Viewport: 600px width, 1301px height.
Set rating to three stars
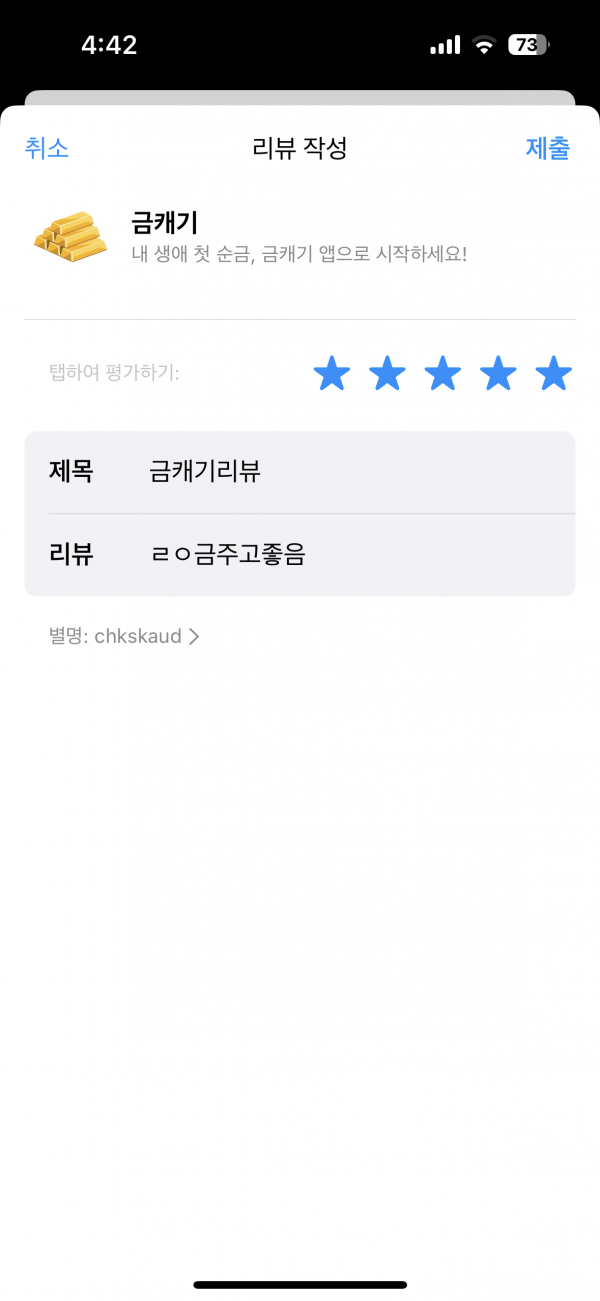tap(443, 374)
